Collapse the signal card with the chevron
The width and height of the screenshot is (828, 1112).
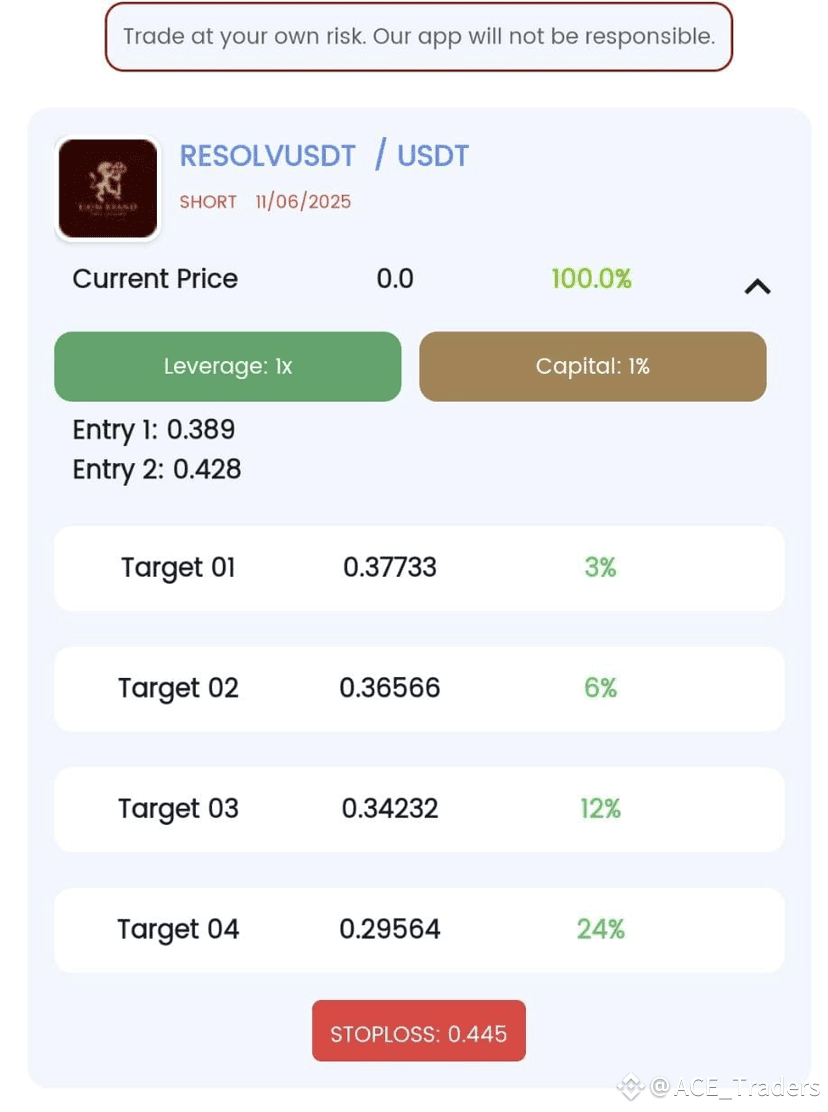[758, 287]
